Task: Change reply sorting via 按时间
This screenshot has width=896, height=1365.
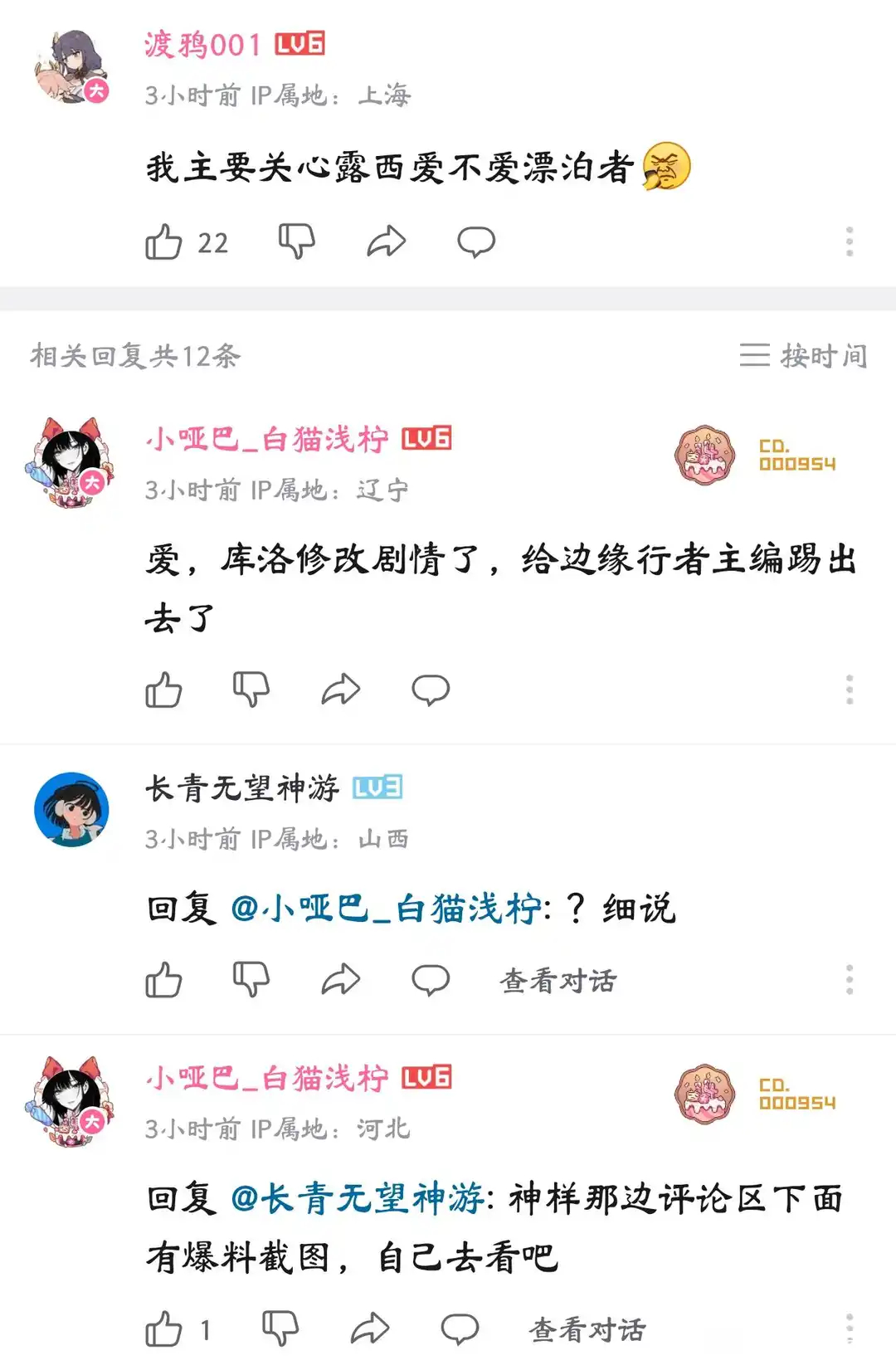Action: tap(803, 356)
